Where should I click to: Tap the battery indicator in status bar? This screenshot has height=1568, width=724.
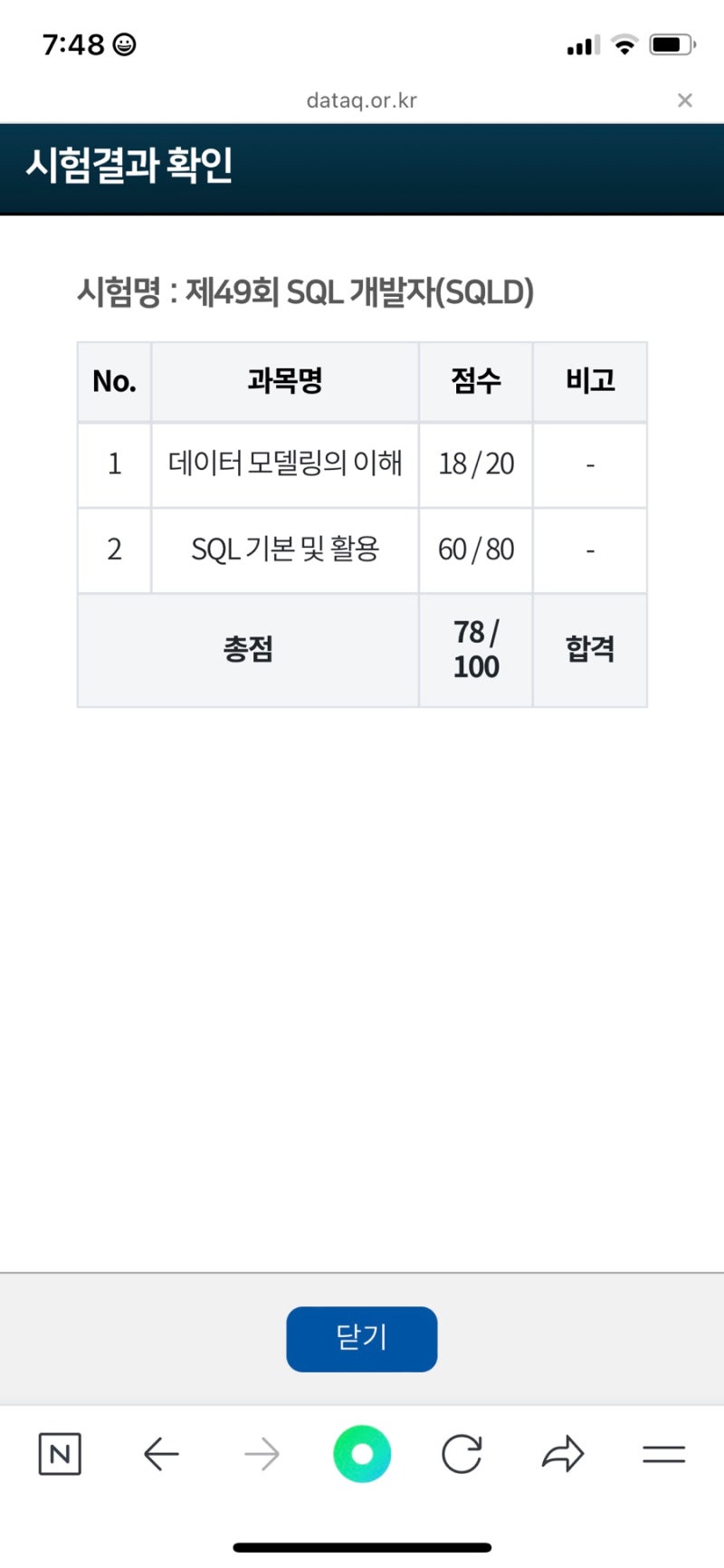671,43
